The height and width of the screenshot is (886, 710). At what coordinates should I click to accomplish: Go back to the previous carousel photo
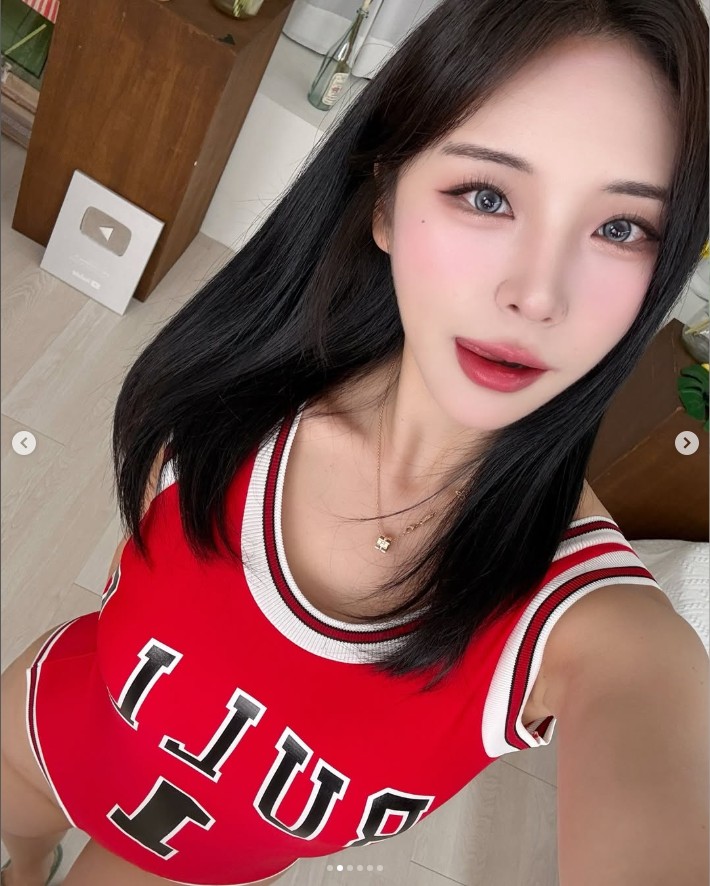(24, 443)
